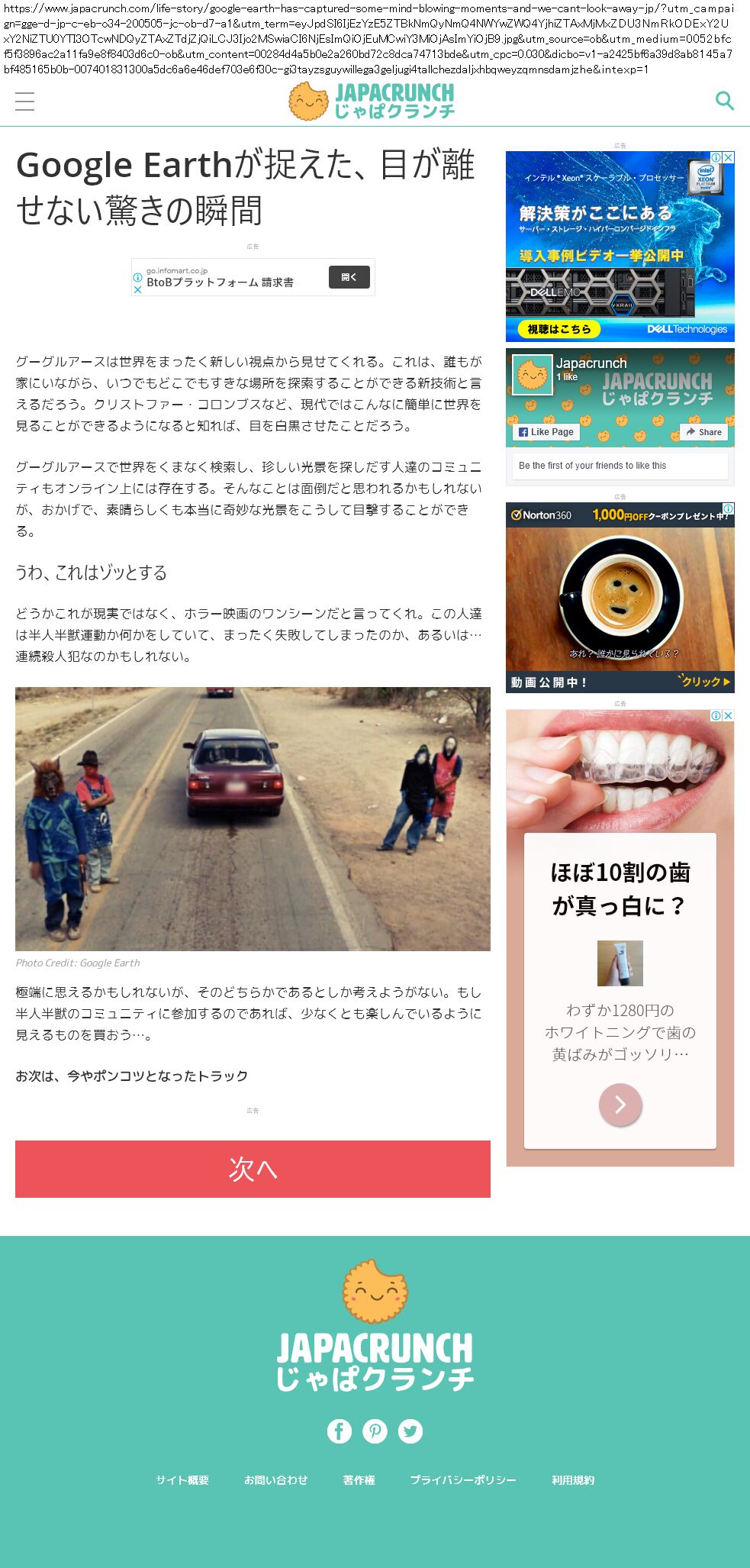Tap the Japacrunch logo in header
Viewport: 750px width, 1568px height.
pos(372,101)
